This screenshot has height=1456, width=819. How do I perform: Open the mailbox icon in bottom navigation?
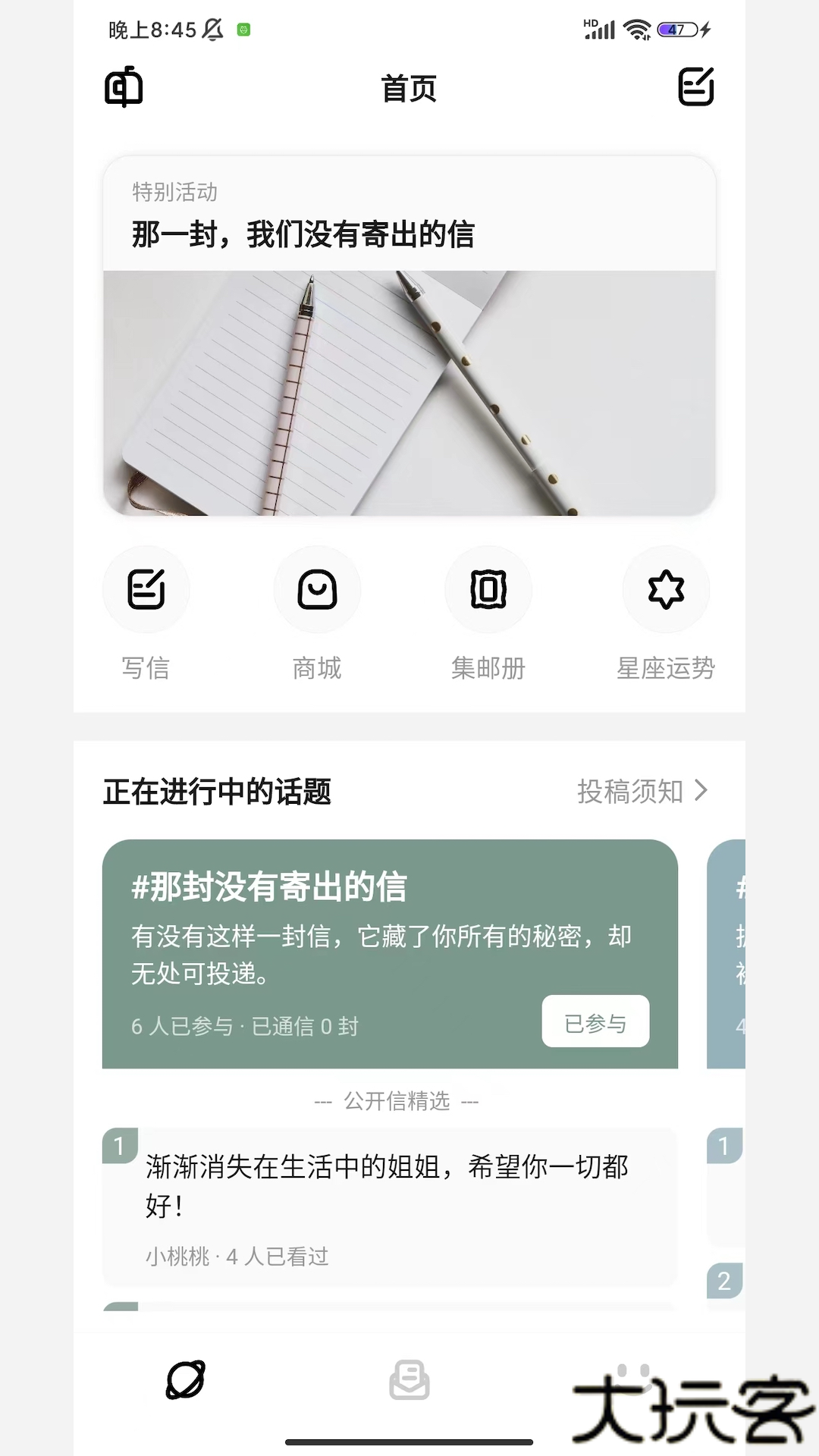[x=409, y=1380]
